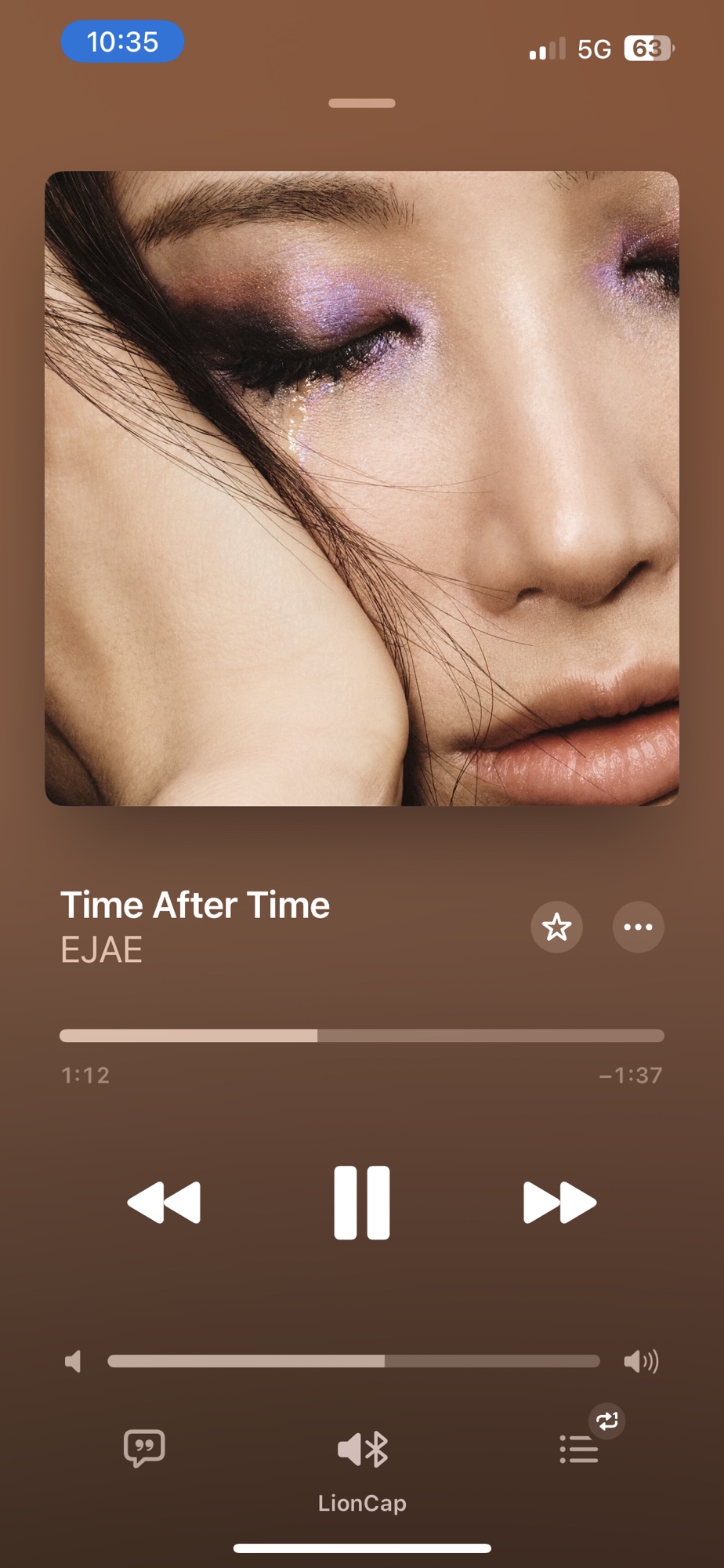Screen dimensions: 724x1568
Task: Tap the volume slider
Action: (x=353, y=1361)
